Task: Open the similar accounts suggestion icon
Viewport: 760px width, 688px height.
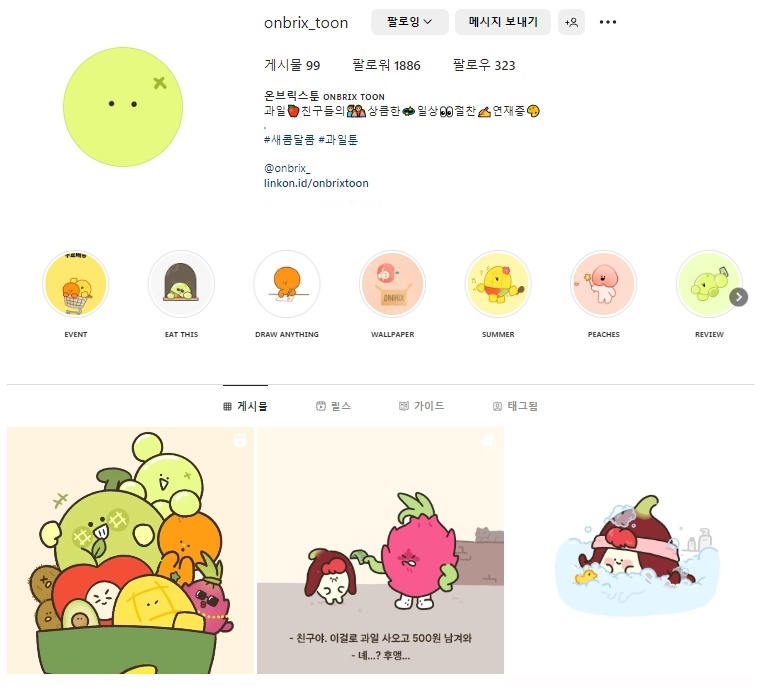Action: coord(572,22)
